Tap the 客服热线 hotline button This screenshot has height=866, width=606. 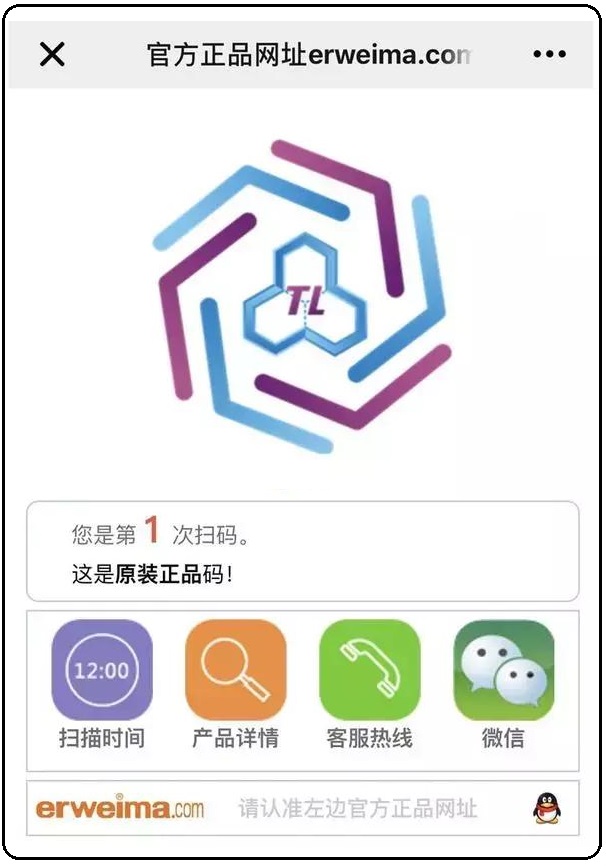369,671
